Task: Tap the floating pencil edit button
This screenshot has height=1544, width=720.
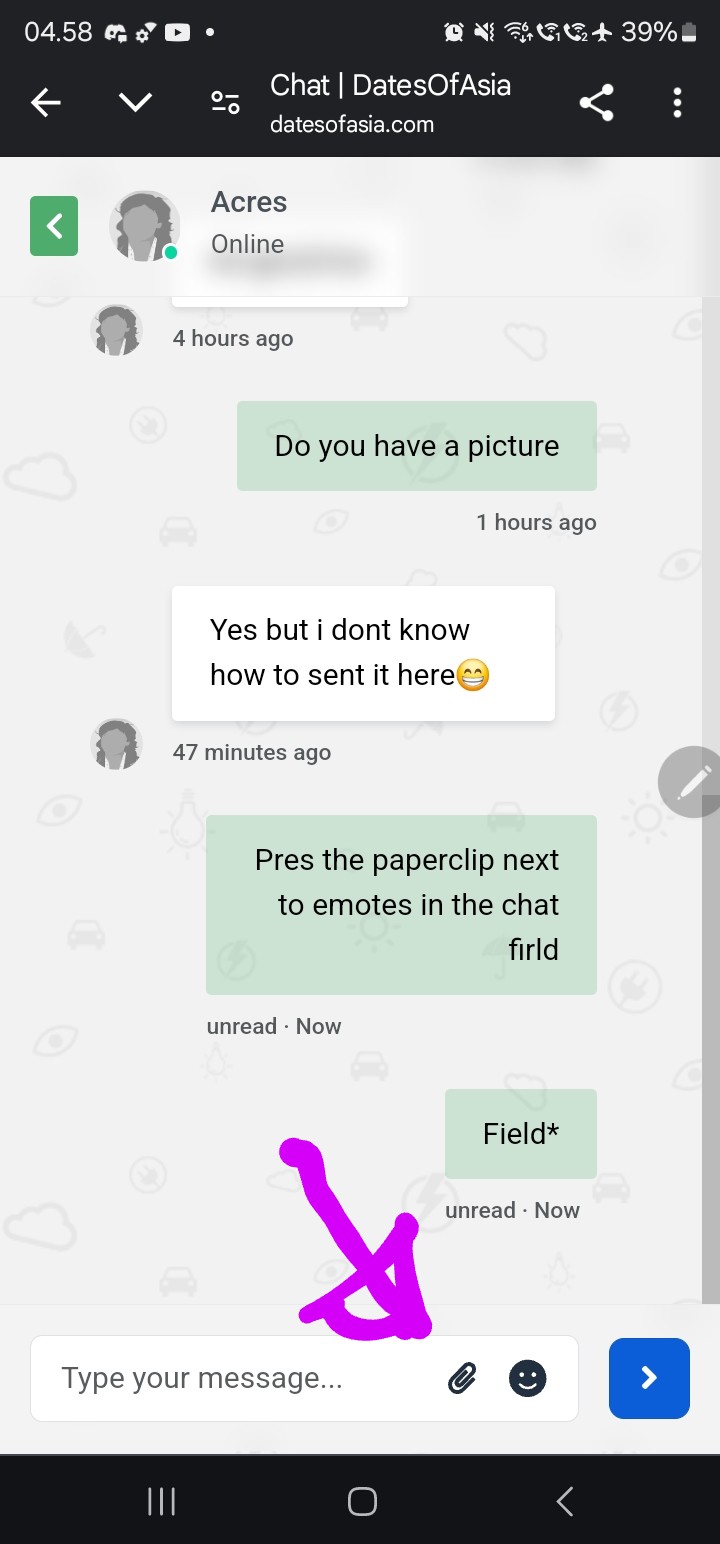Action: (x=691, y=782)
